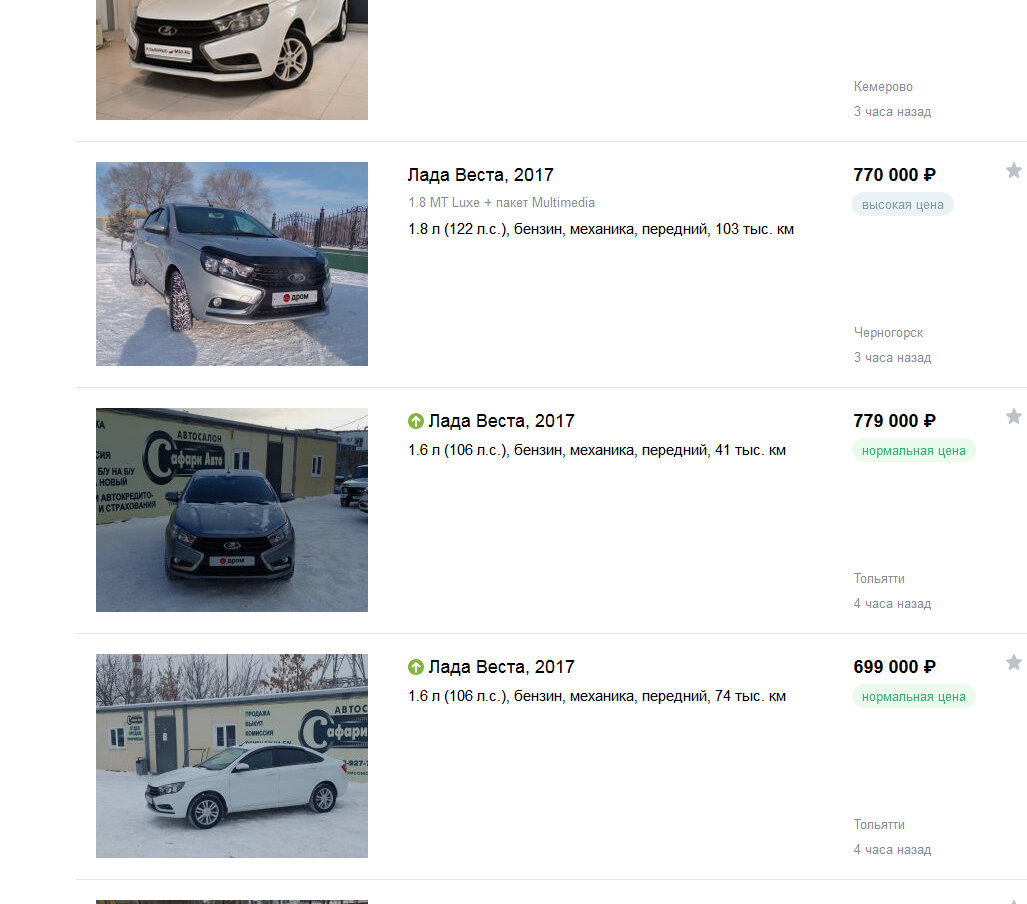
Task: Open the 41 тыс. км Lada Vesta listing
Action: coord(501,421)
